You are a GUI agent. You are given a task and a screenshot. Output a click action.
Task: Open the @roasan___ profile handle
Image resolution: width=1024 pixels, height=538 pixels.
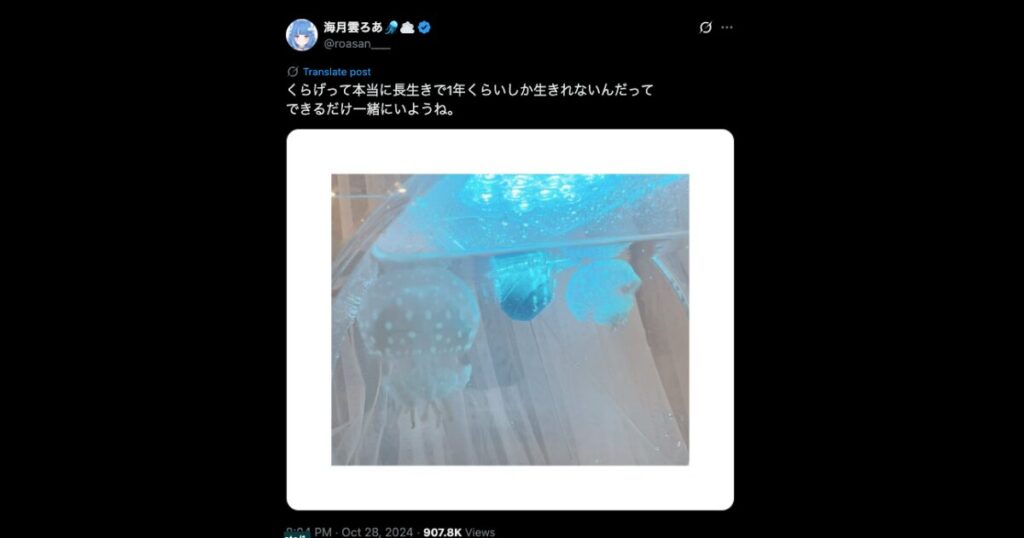(357, 44)
